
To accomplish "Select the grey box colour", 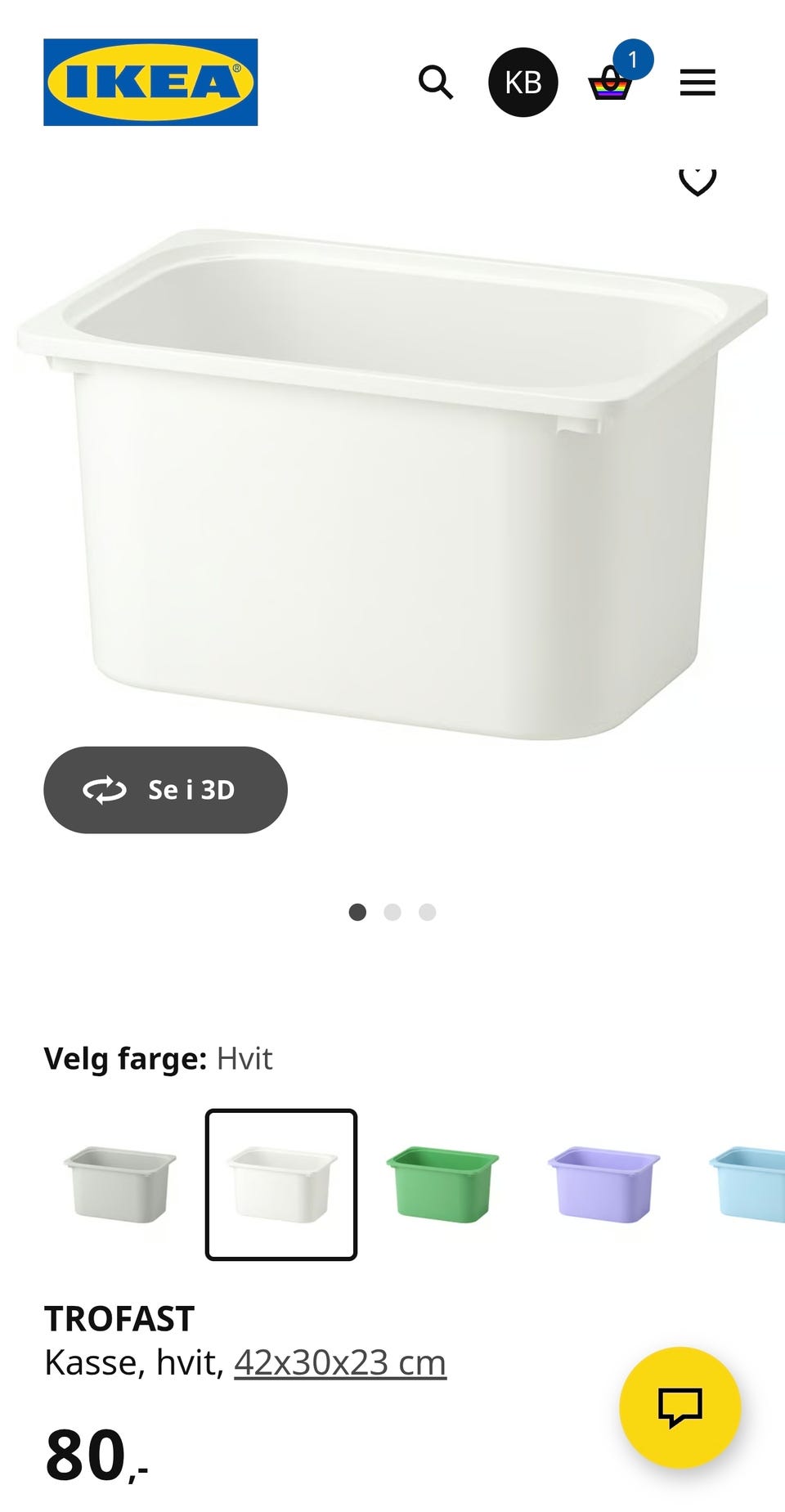I will (120, 1184).
